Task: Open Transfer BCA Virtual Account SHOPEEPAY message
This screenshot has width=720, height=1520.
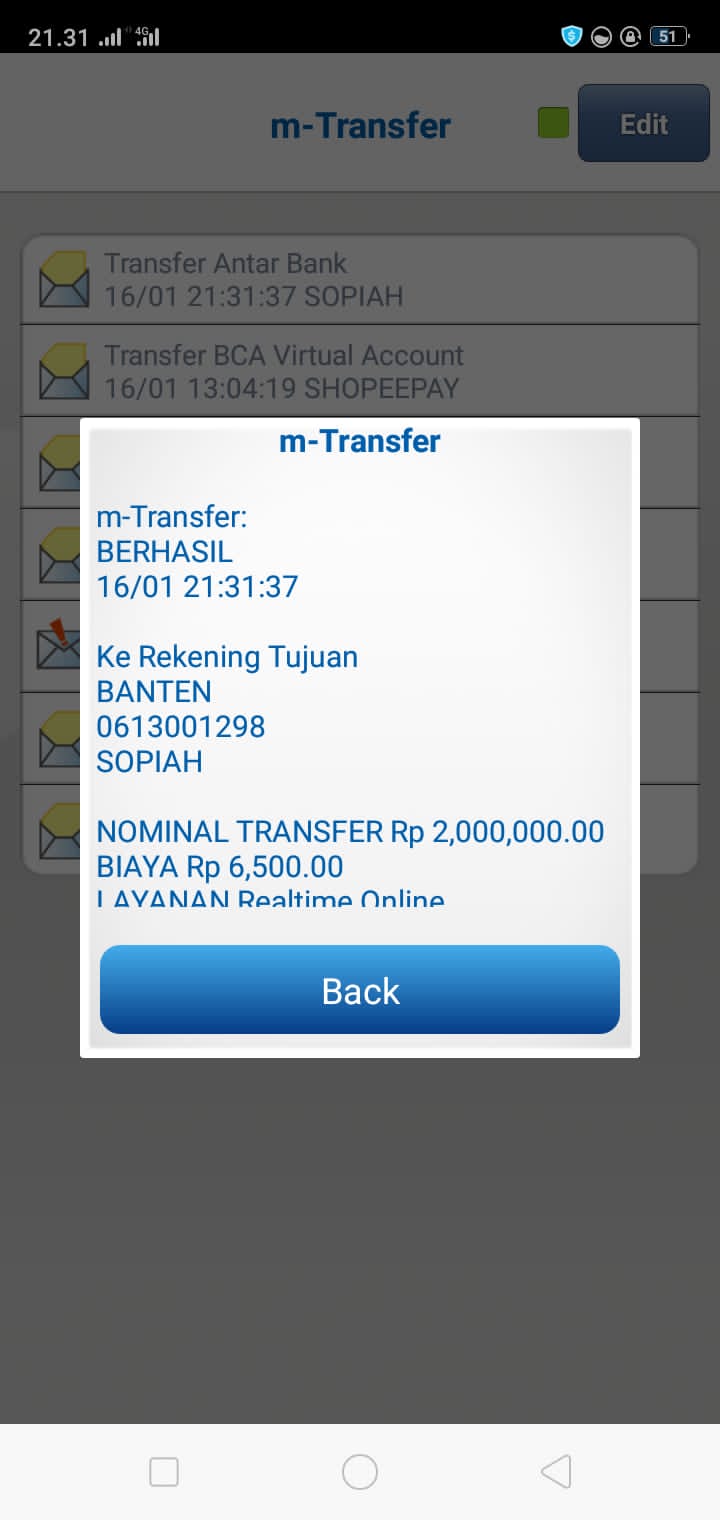Action: [360, 371]
